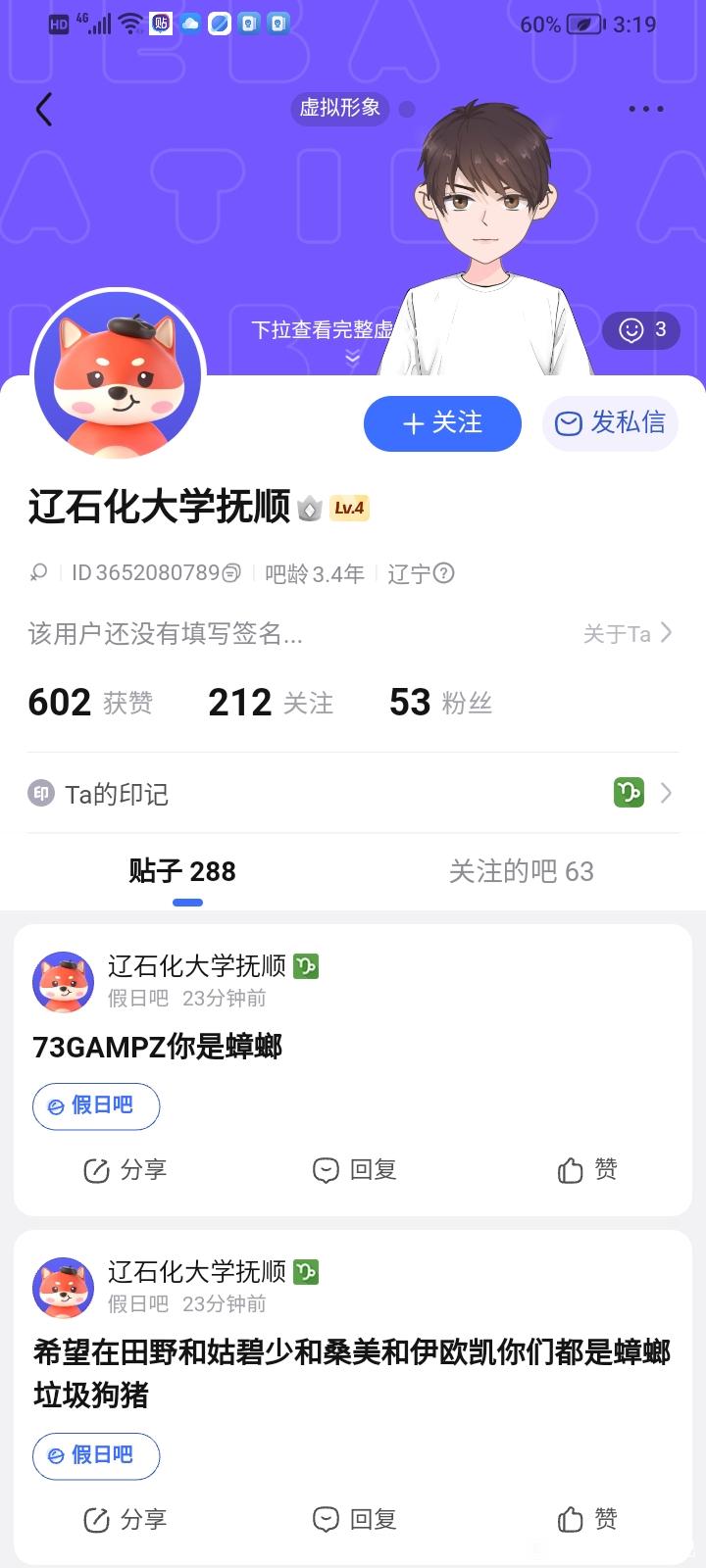Viewport: 706px width, 1568px height.
Task: Open the three-dot overflow menu
Action: [x=645, y=109]
